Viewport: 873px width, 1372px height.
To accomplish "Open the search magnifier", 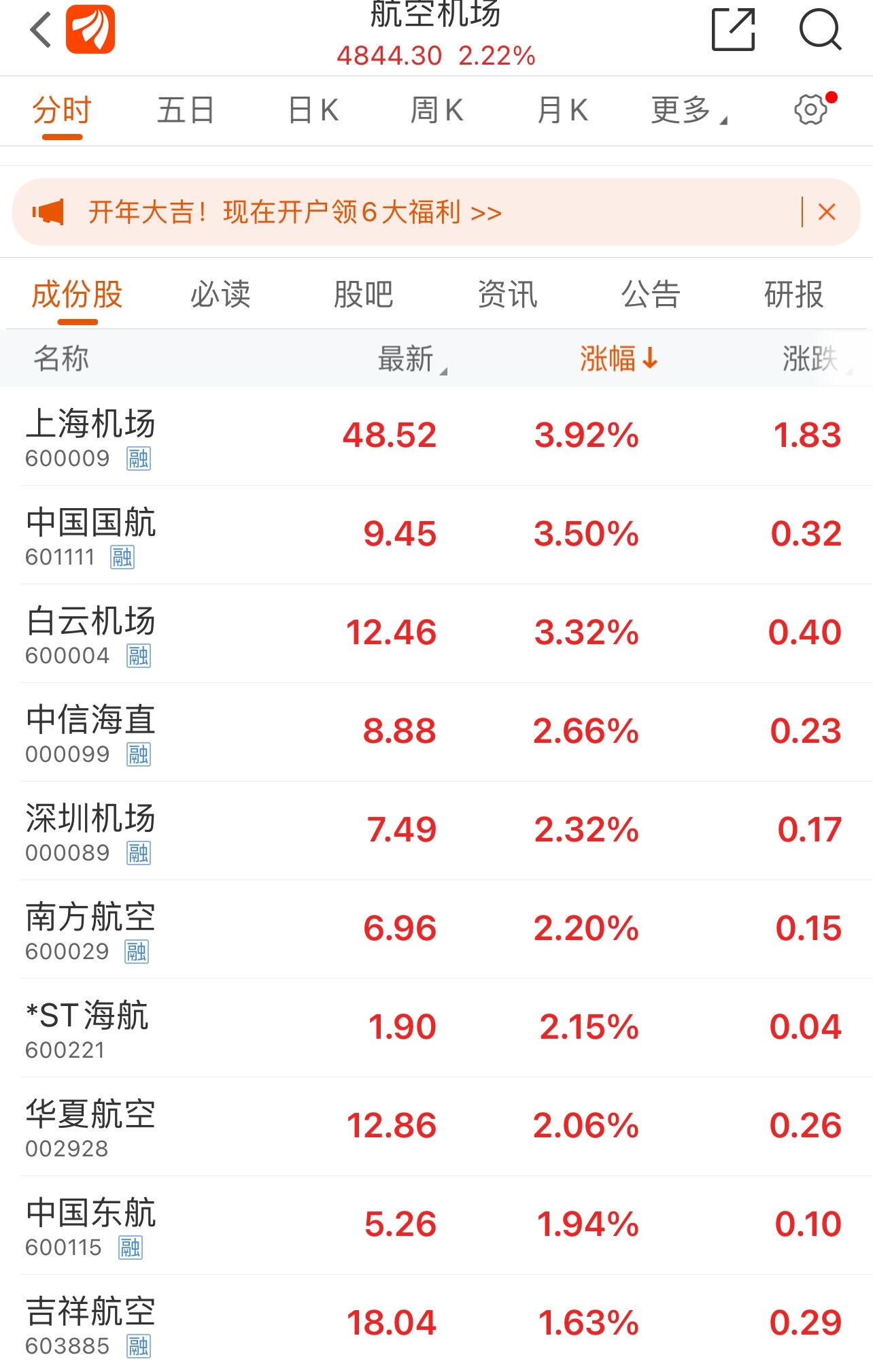I will click(820, 30).
